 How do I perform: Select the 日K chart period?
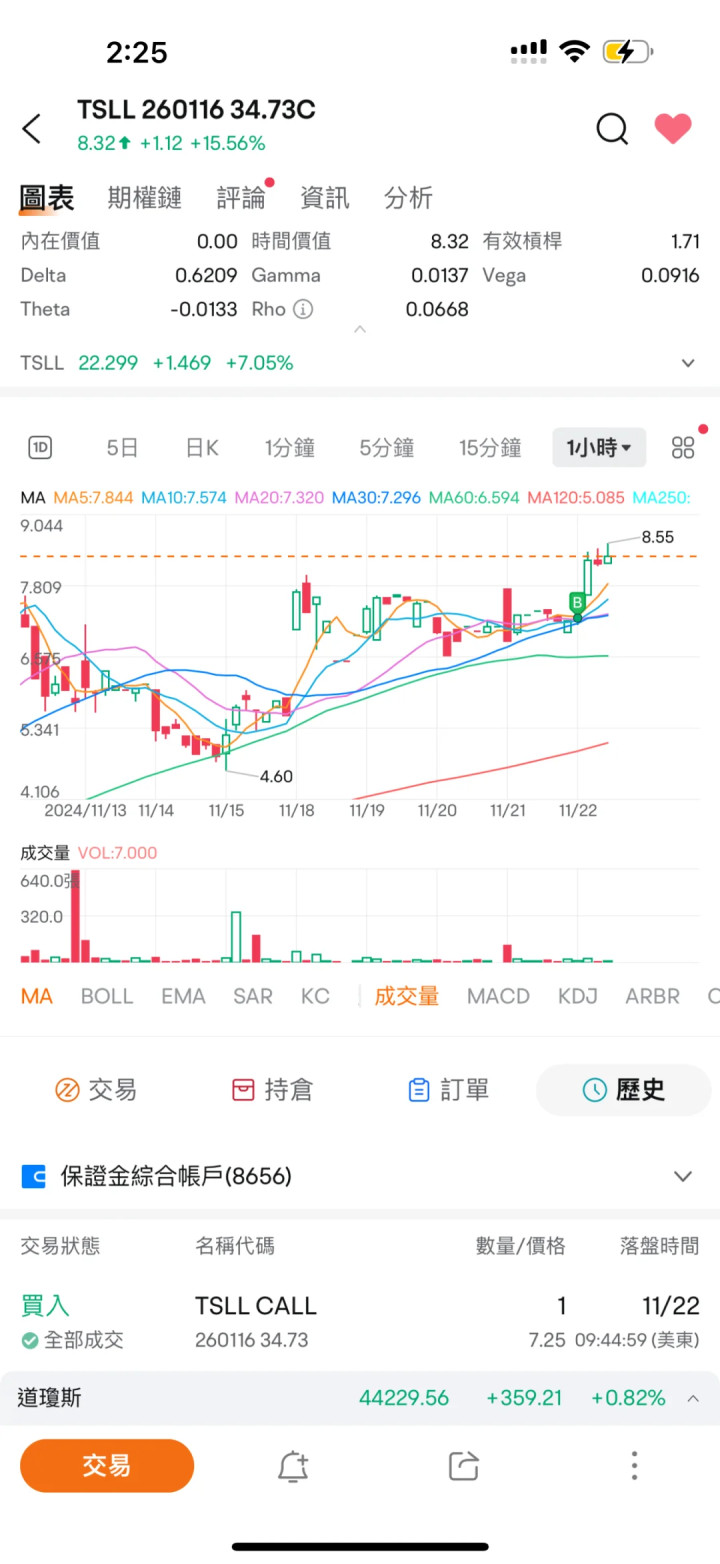click(x=202, y=448)
